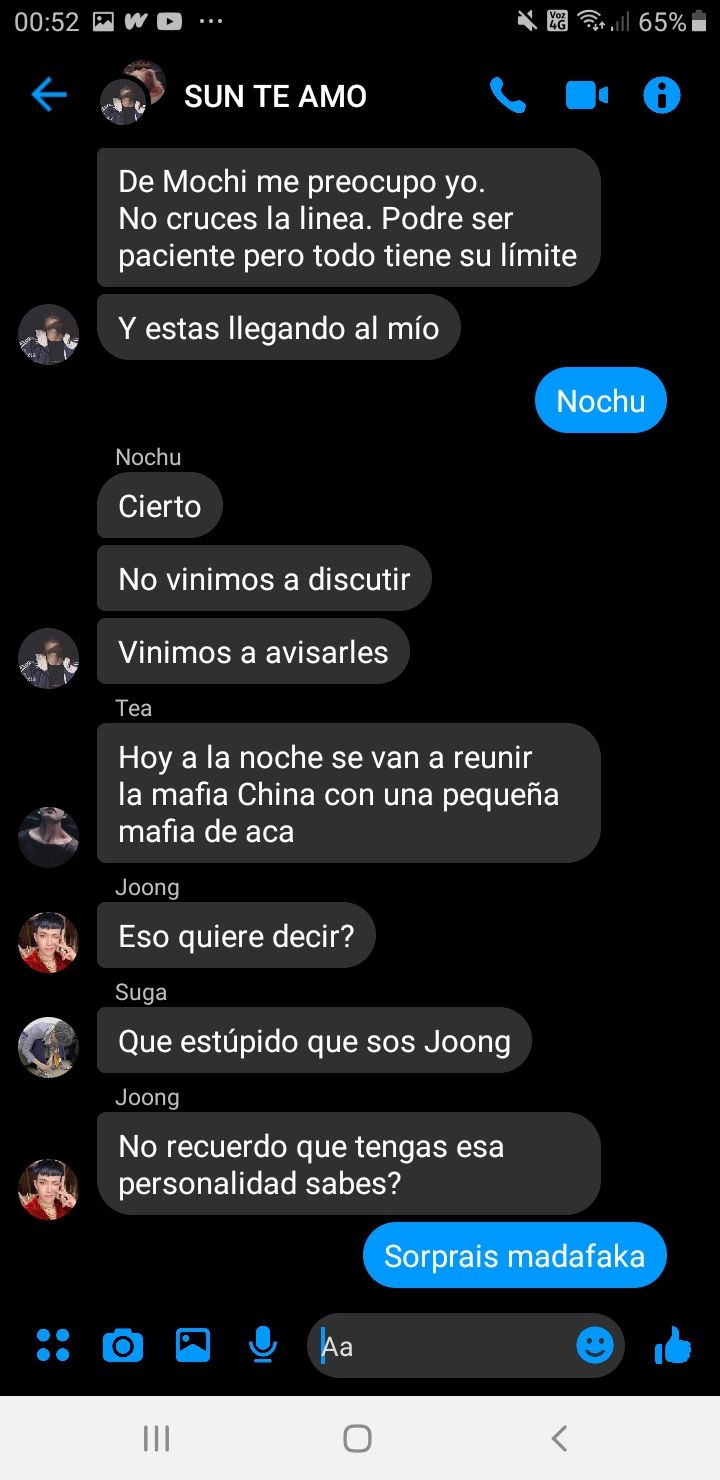Image resolution: width=720 pixels, height=1480 pixels.
Task: Go back to the chat list
Action: point(48,96)
